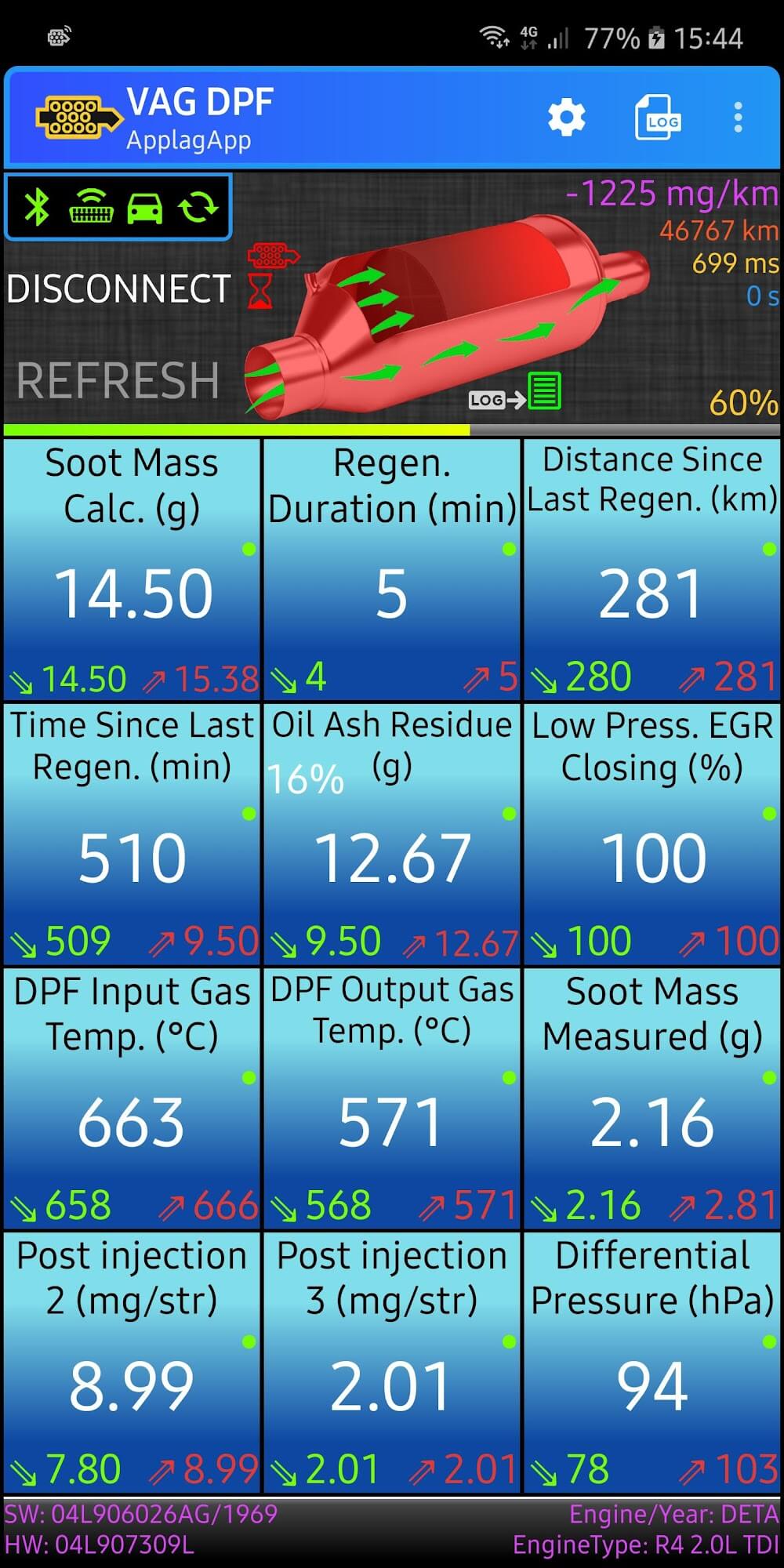
Task: Tap the DISCONNECT button
Action: pyautogui.click(x=118, y=289)
